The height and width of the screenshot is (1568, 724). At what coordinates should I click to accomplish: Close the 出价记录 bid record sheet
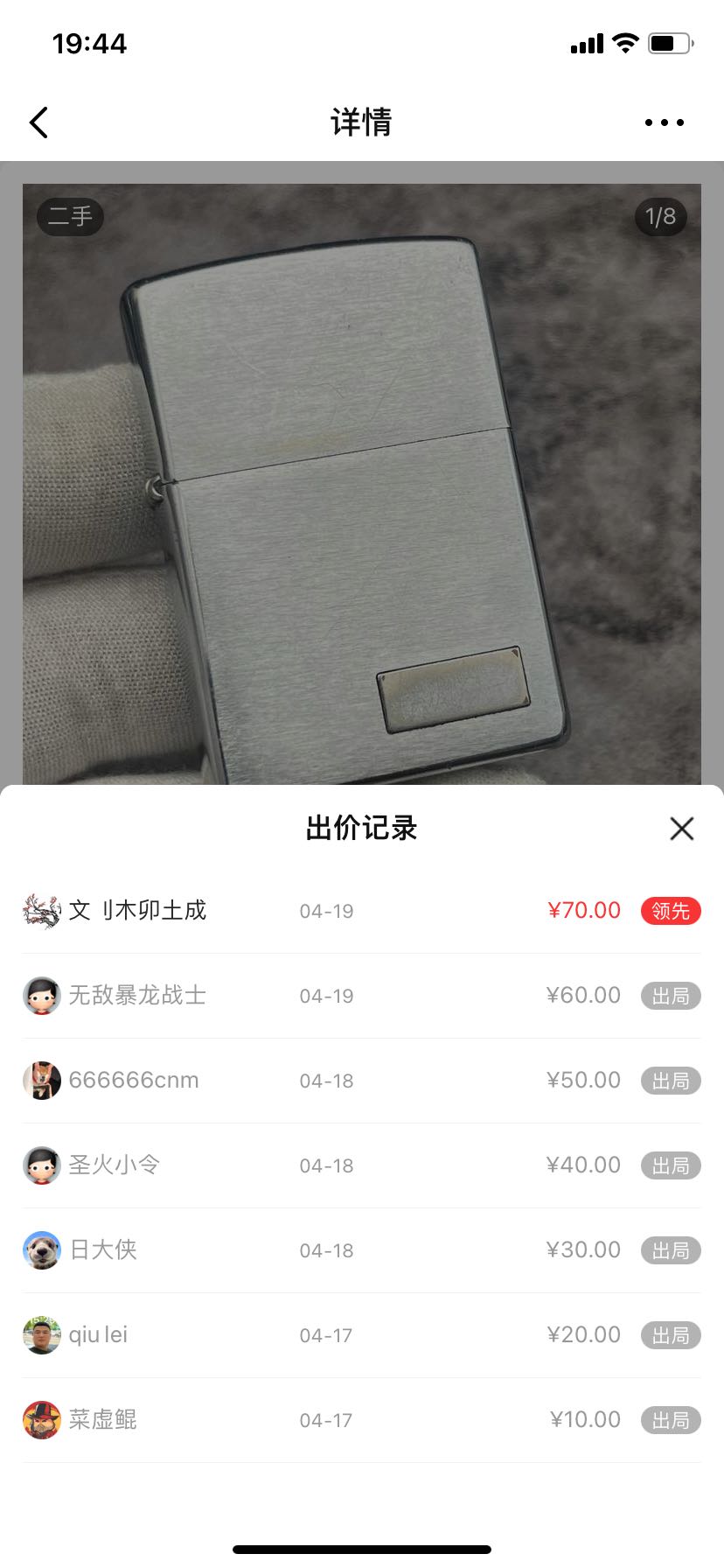pyautogui.click(x=681, y=829)
